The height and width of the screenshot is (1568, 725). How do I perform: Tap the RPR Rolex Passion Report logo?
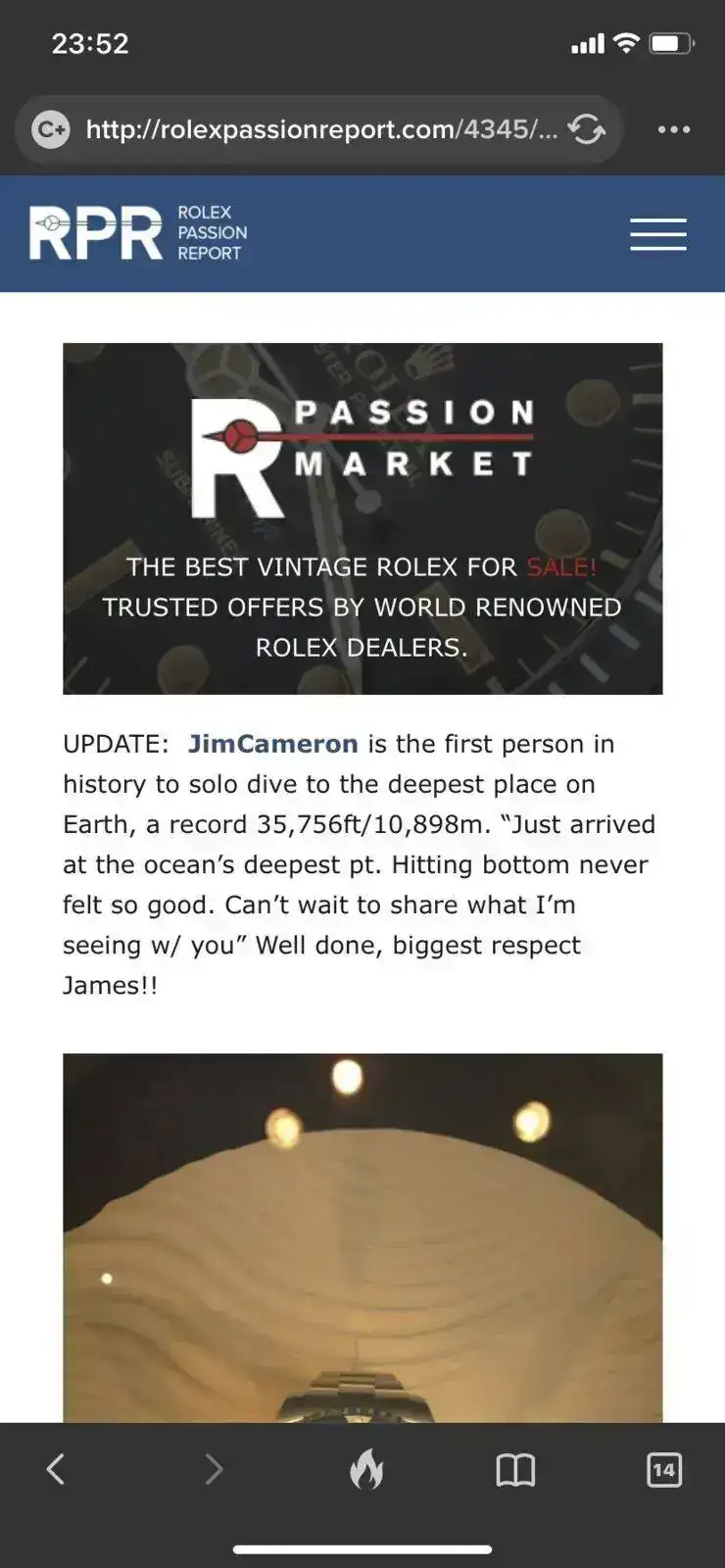(138, 233)
